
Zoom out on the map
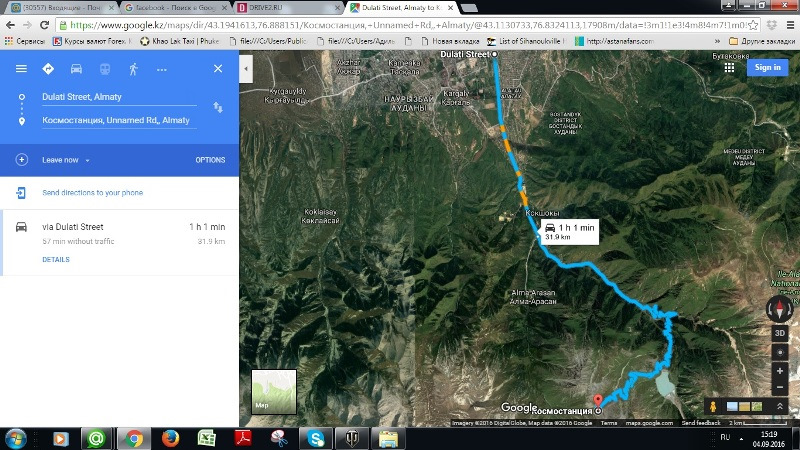pyautogui.click(x=780, y=387)
